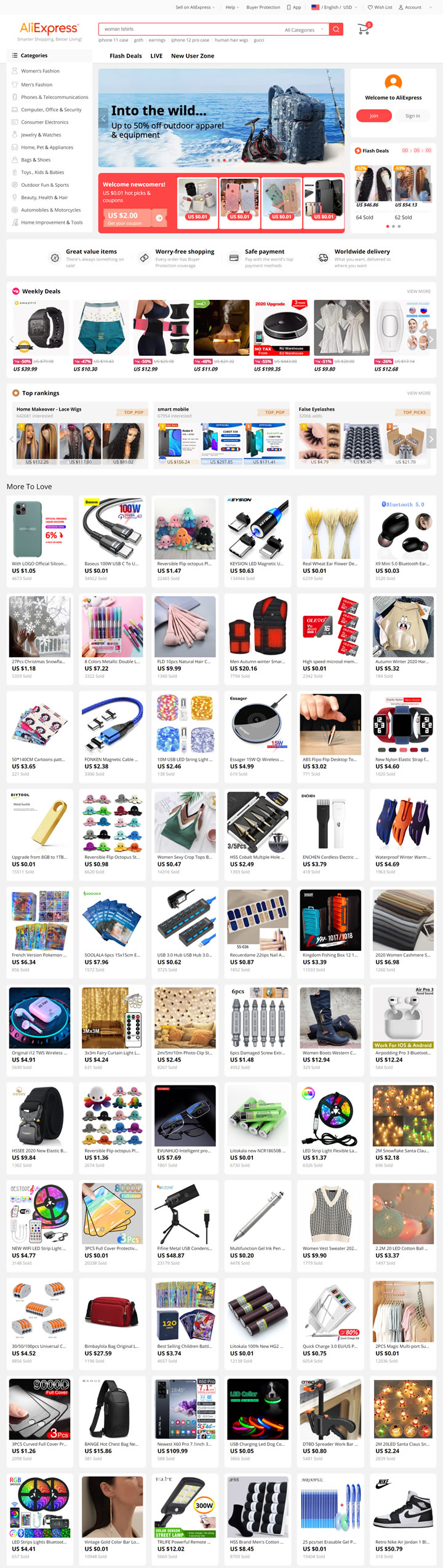443x1568 pixels.
Task: Tap the Sign in button
Action: click(x=412, y=116)
